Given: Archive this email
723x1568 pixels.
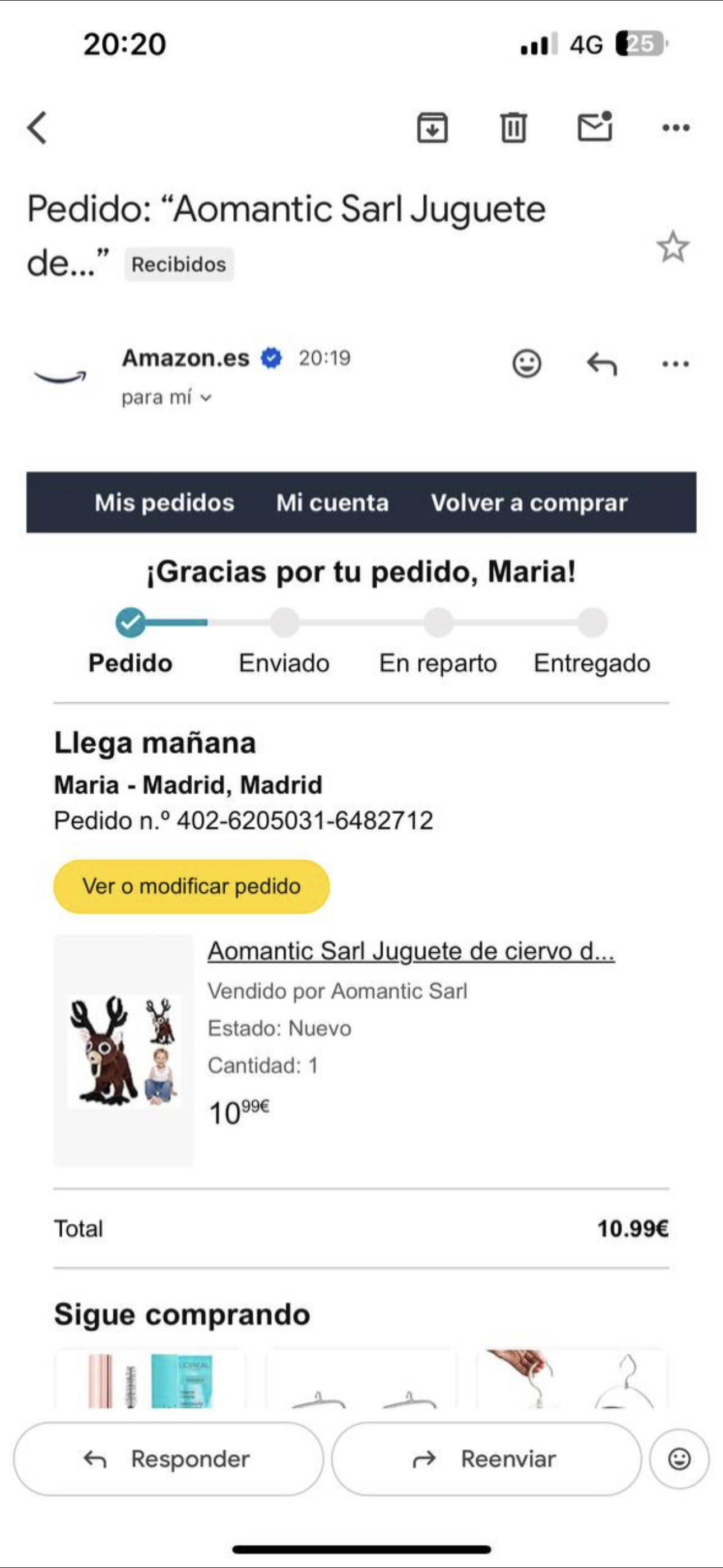Looking at the screenshot, I should [x=432, y=127].
